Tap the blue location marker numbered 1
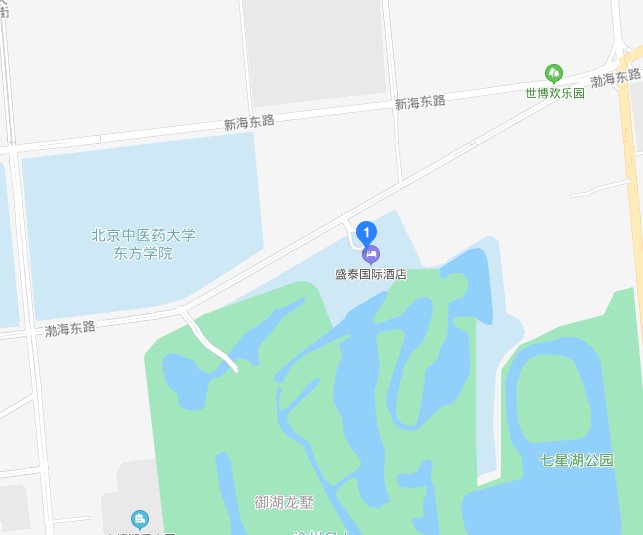Image resolution: width=643 pixels, height=535 pixels. point(368,233)
